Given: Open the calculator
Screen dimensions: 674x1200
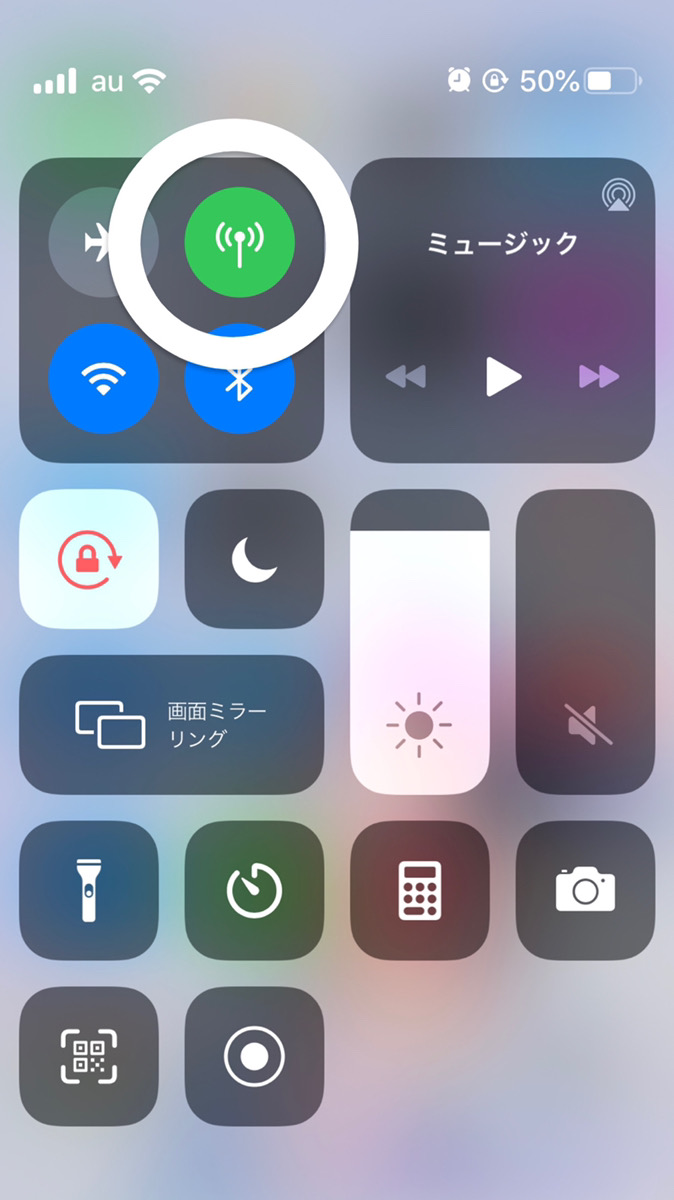Looking at the screenshot, I should pos(420,890).
